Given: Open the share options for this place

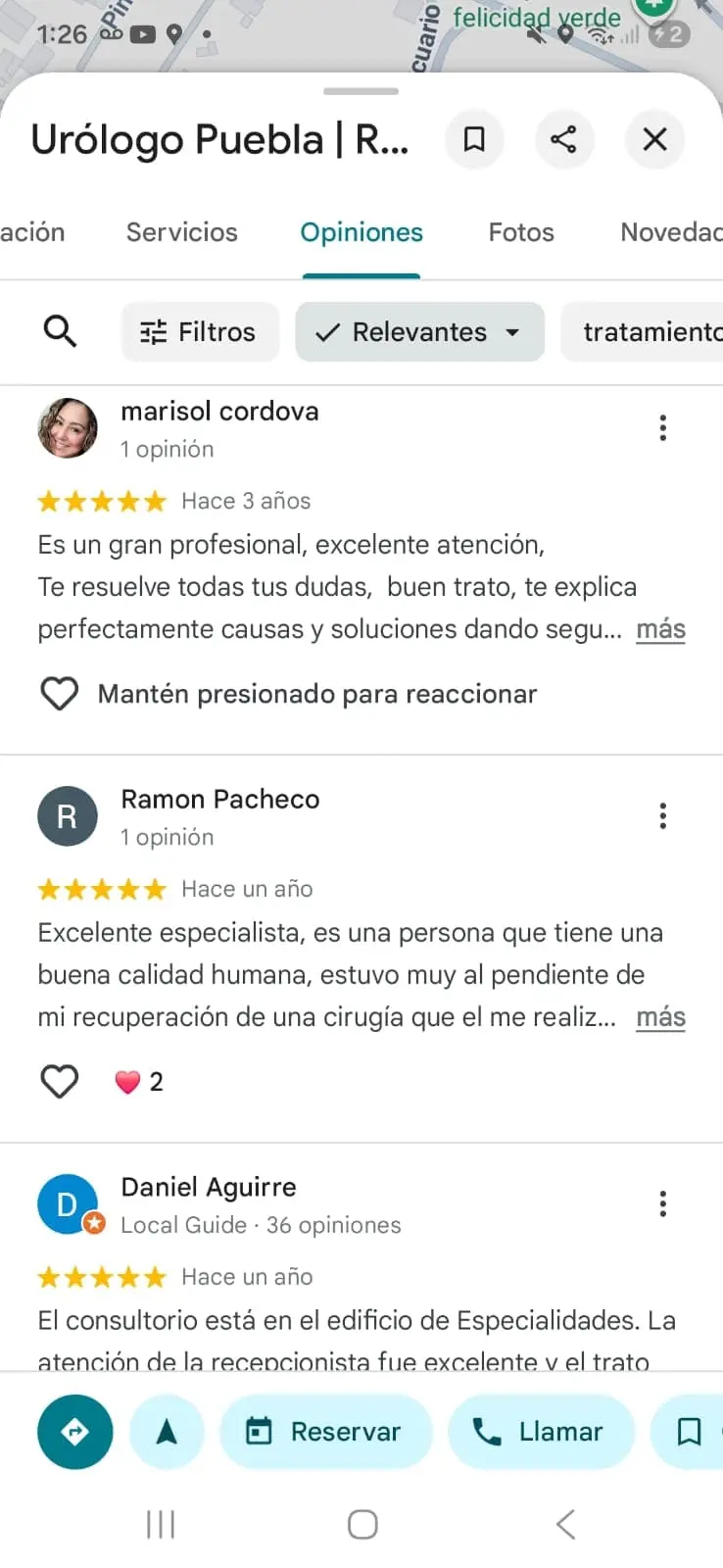Looking at the screenshot, I should [x=564, y=139].
